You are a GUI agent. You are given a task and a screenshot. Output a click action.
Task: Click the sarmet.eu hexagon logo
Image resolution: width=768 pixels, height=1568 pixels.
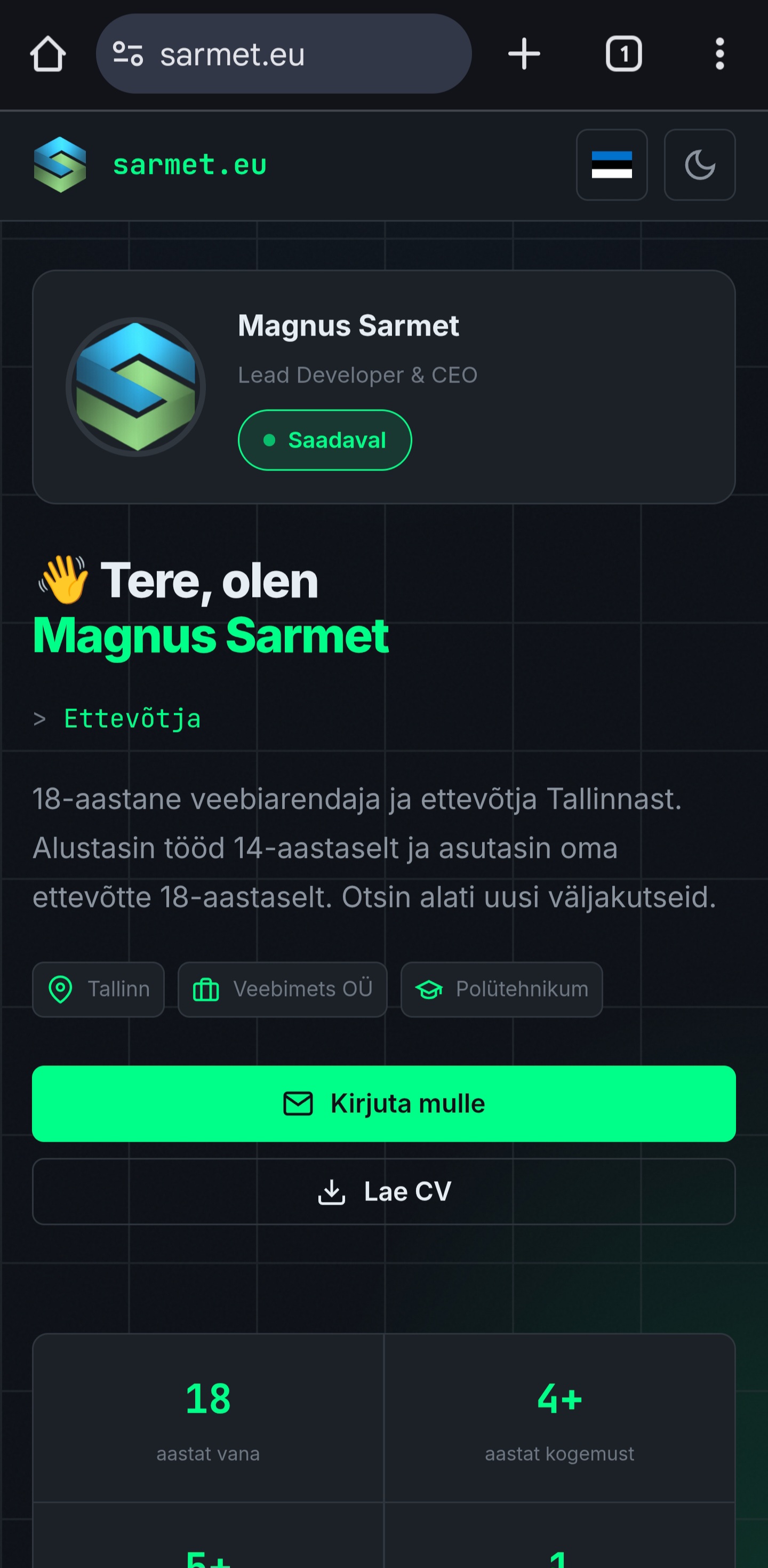59,165
